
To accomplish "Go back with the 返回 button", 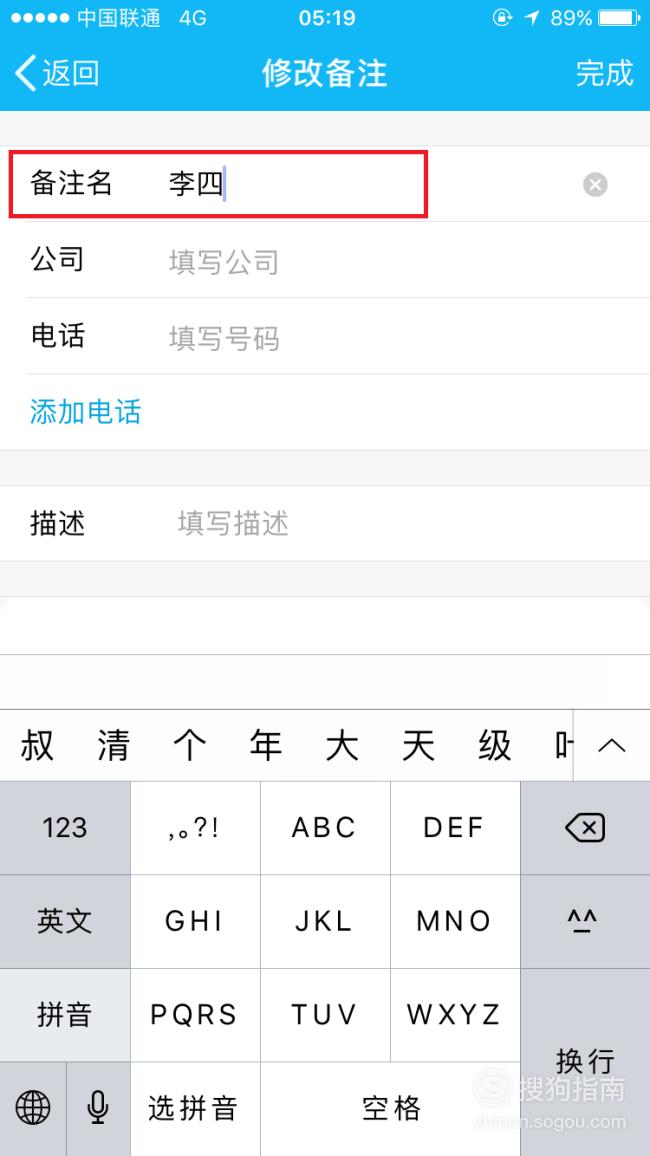I will [x=57, y=74].
